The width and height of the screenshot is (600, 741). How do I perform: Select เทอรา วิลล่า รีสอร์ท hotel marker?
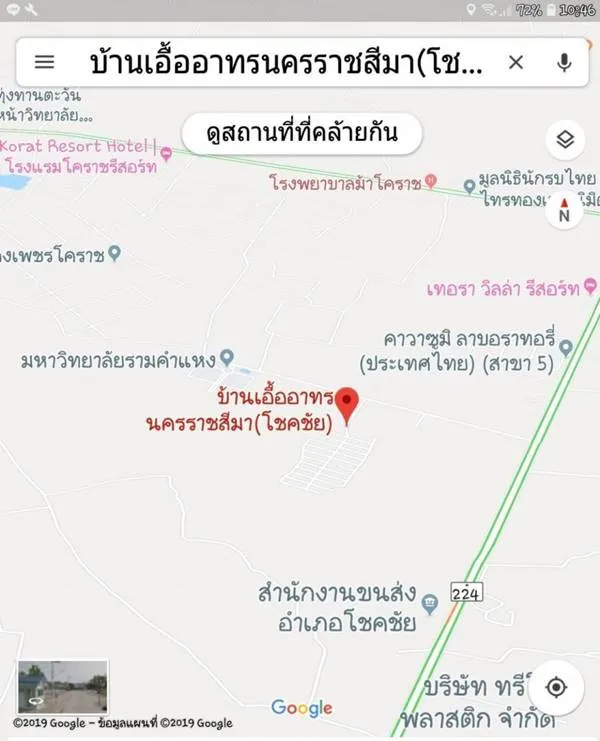coord(591,288)
